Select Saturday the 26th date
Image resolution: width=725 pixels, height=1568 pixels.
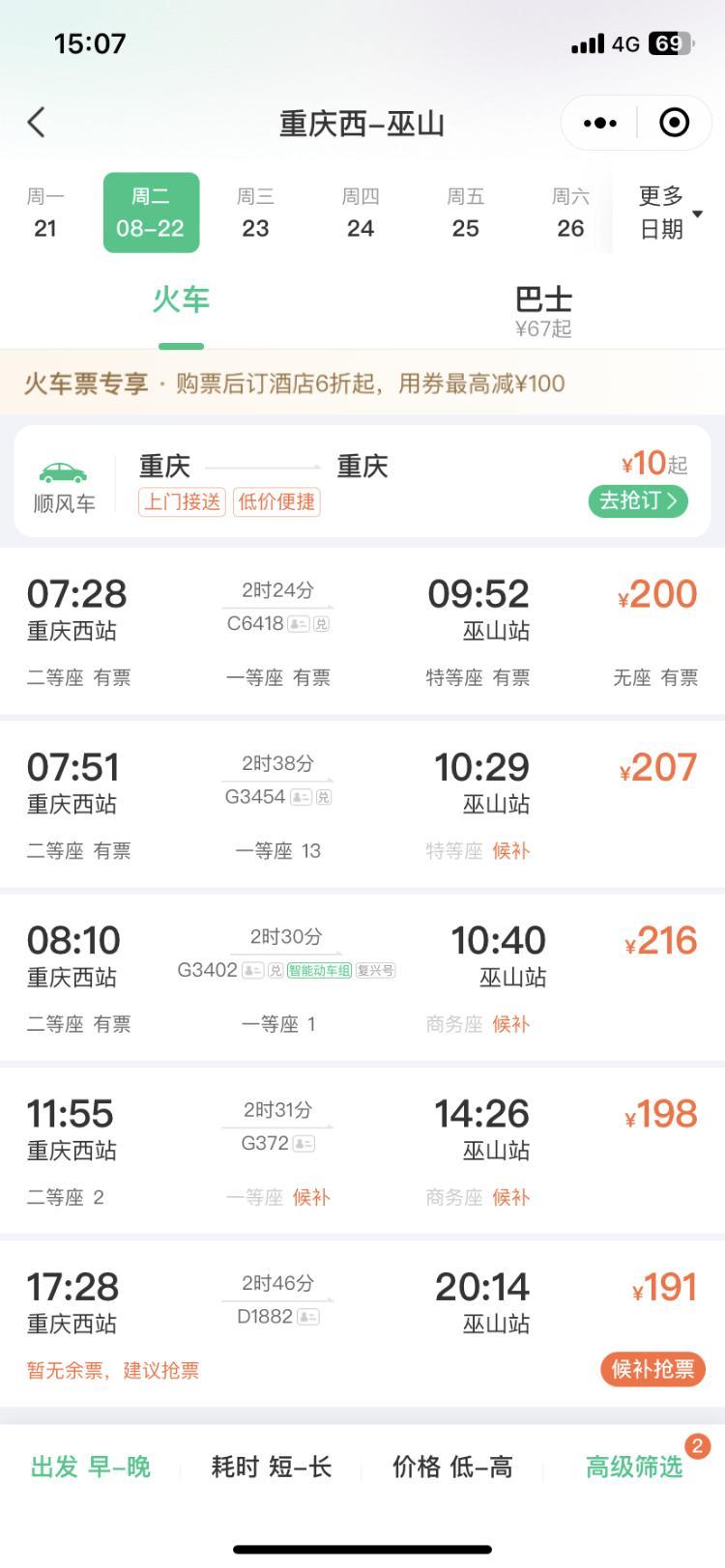(x=570, y=213)
